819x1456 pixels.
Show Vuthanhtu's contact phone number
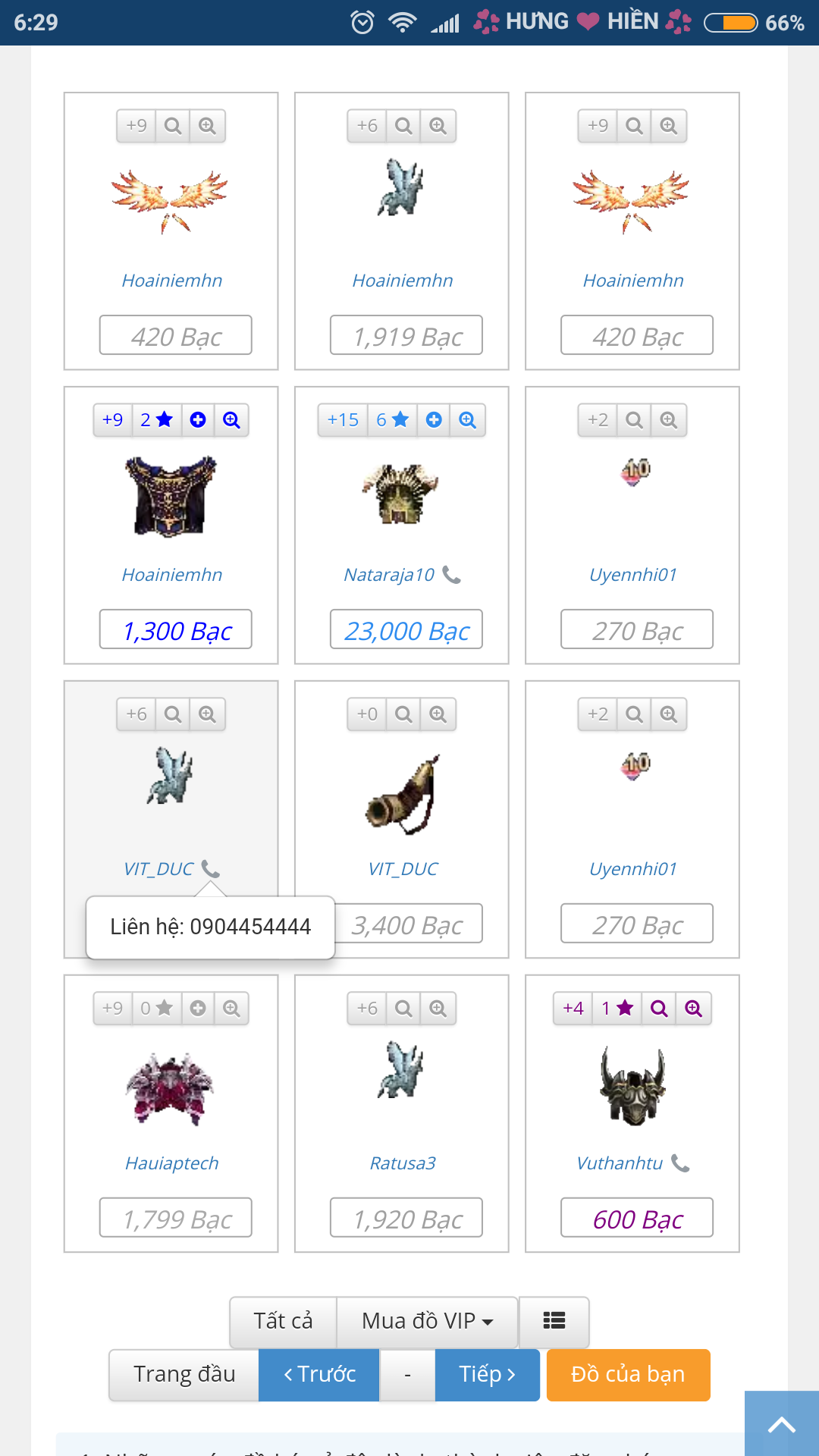coord(681,1163)
